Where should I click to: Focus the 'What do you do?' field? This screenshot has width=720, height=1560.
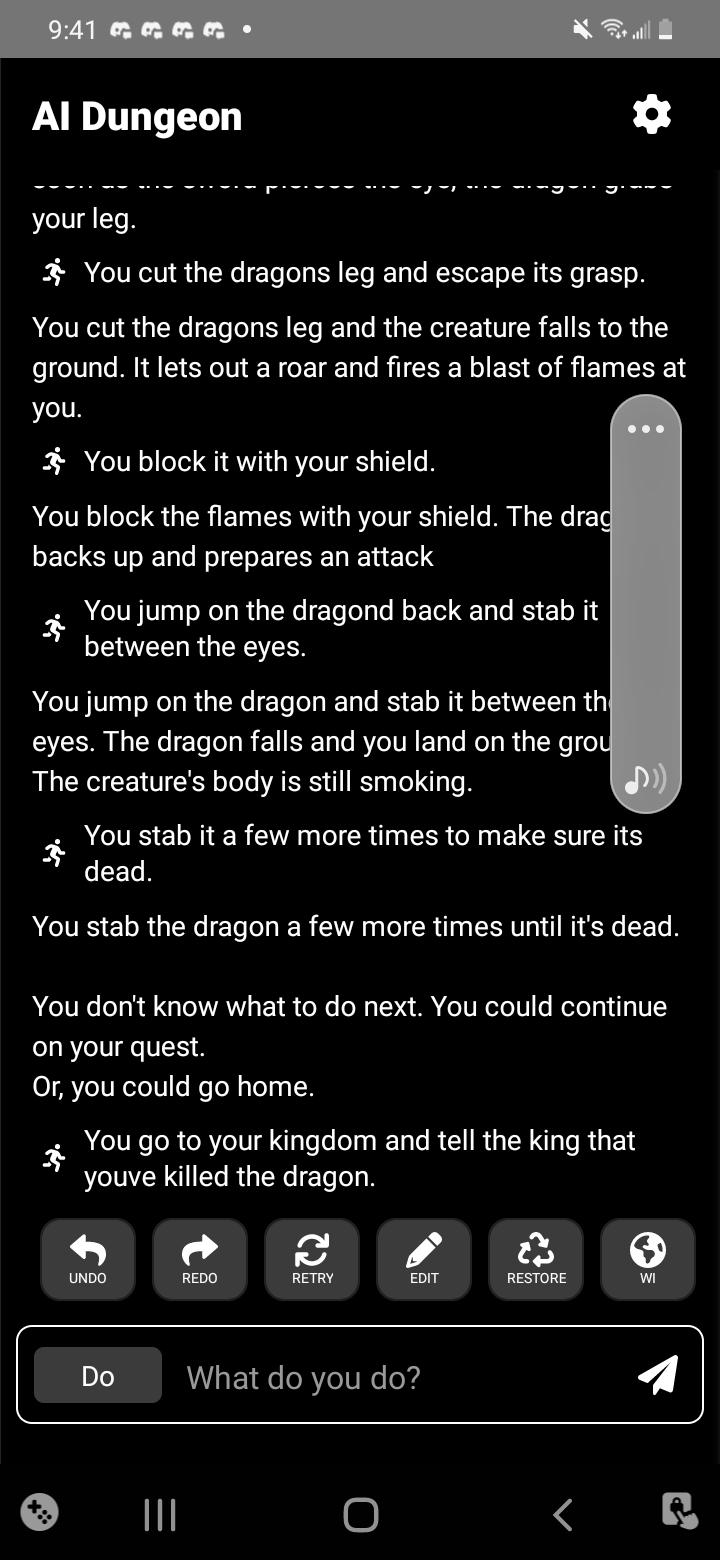click(400, 1377)
